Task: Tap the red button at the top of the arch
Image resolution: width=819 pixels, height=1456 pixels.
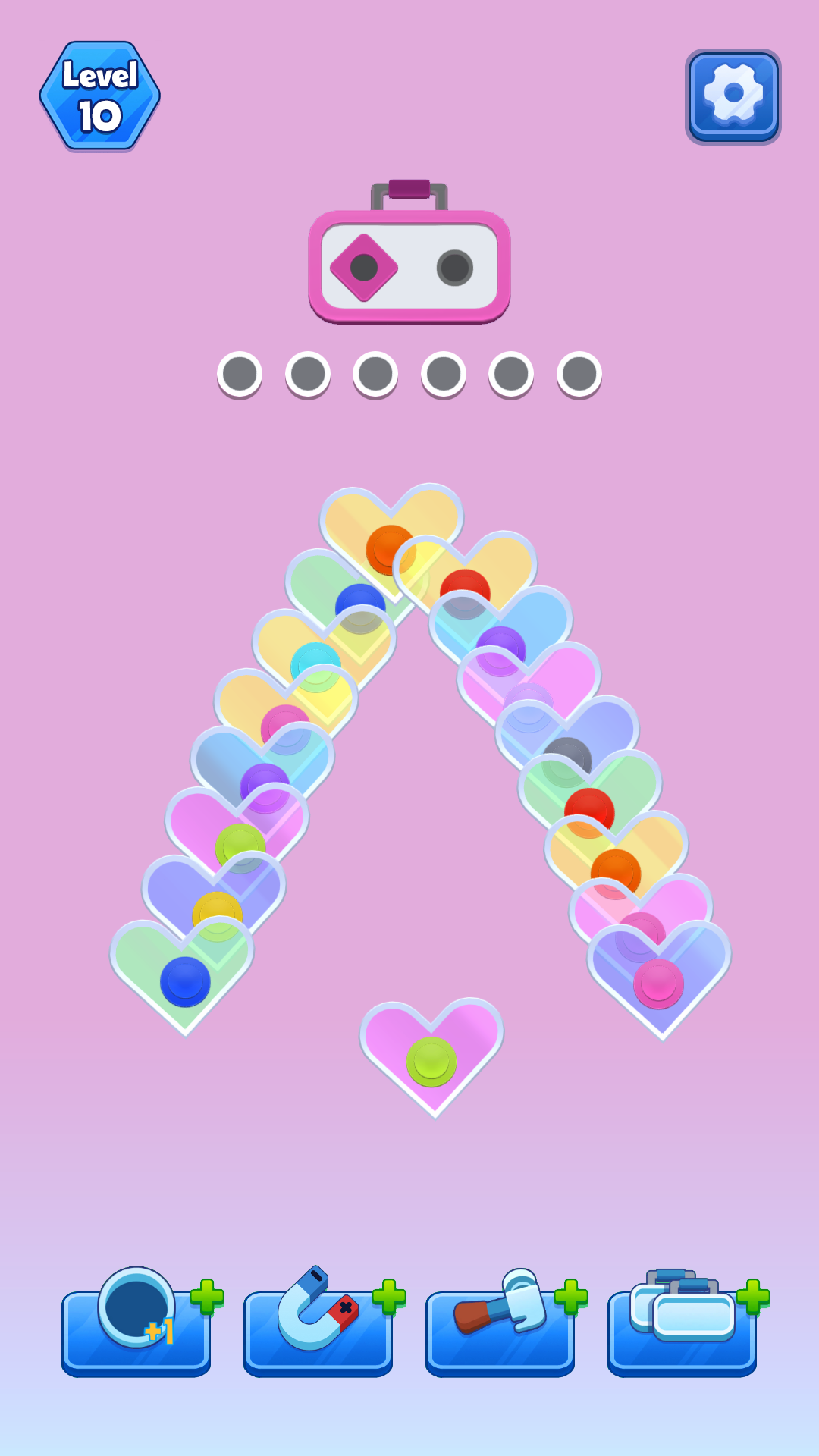Action: coord(465,586)
